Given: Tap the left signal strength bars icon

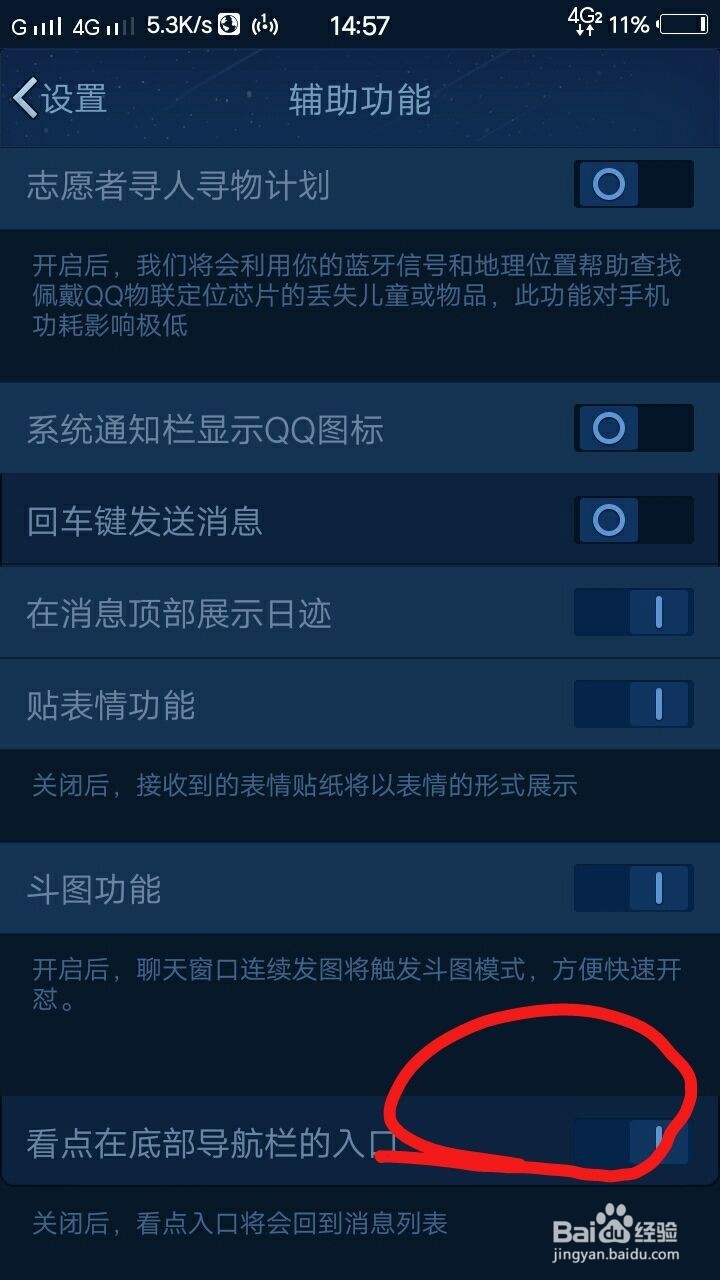Looking at the screenshot, I should coord(47,24).
